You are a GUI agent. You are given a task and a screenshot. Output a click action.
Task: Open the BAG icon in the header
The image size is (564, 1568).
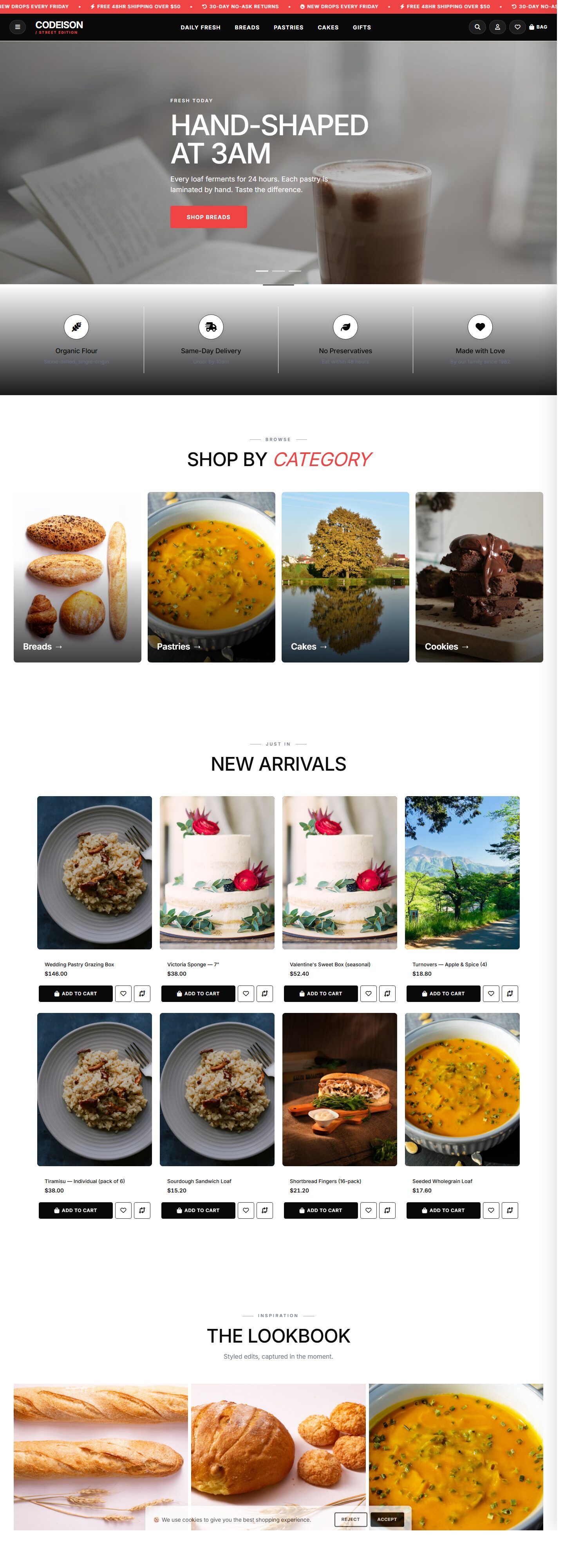(x=538, y=27)
